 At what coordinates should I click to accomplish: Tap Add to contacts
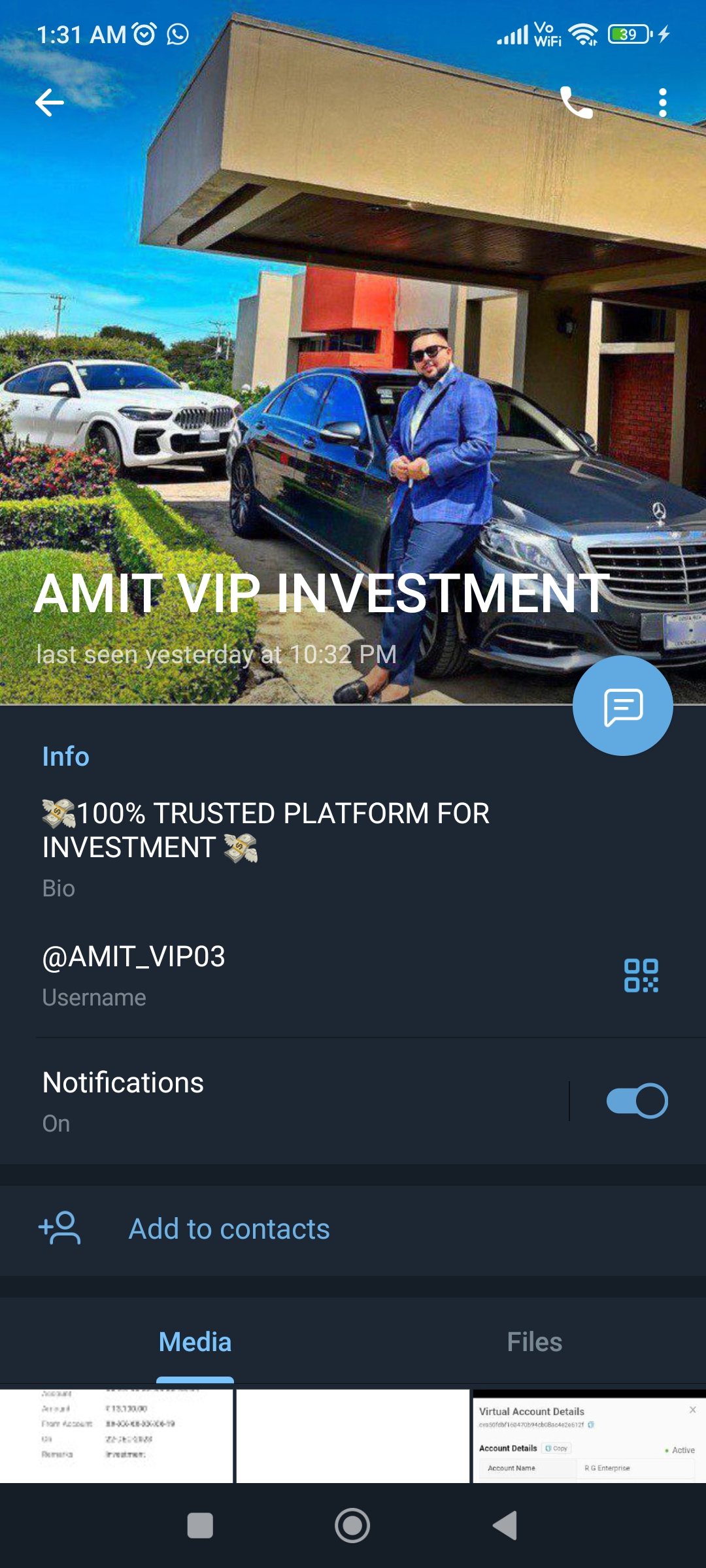coord(229,1229)
